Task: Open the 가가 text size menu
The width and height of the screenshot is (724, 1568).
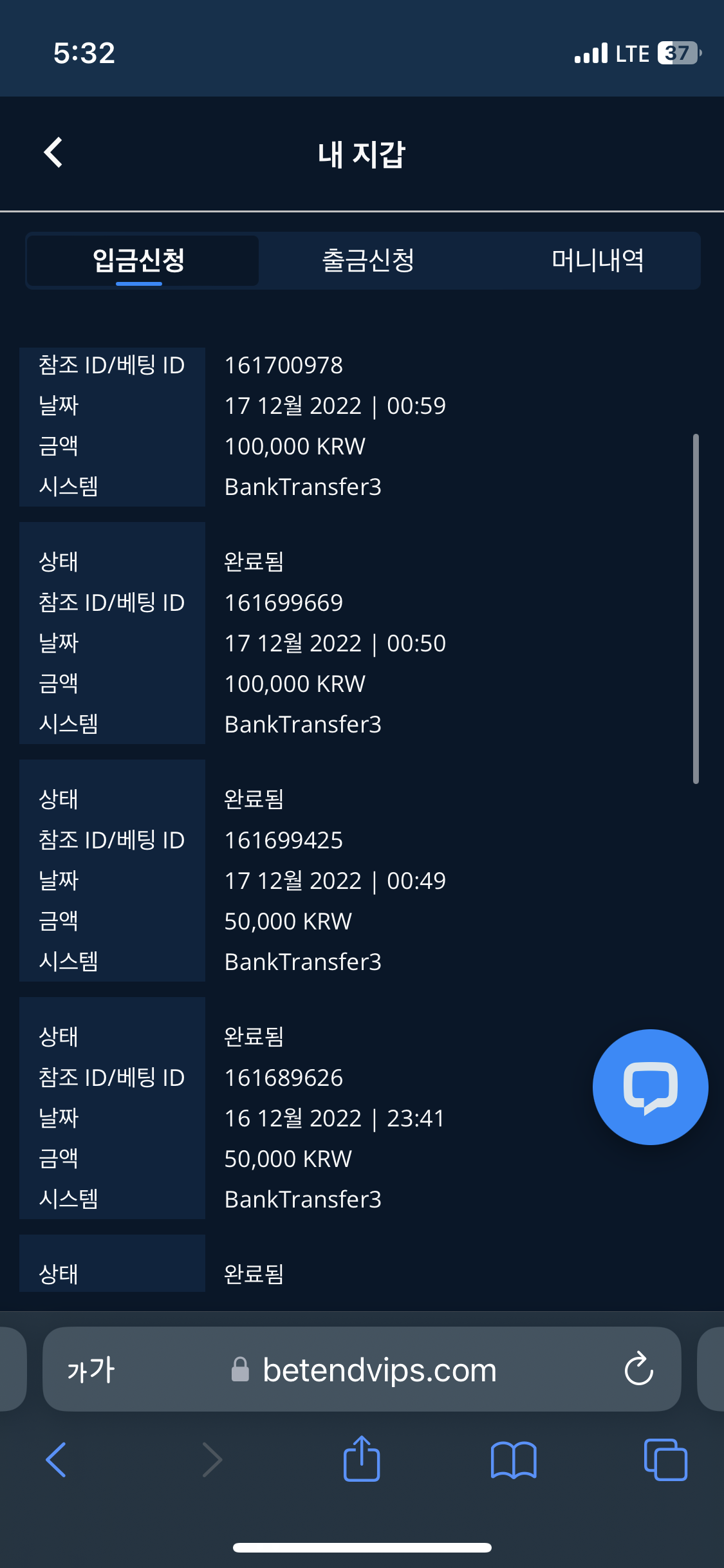Action: pos(91,1370)
